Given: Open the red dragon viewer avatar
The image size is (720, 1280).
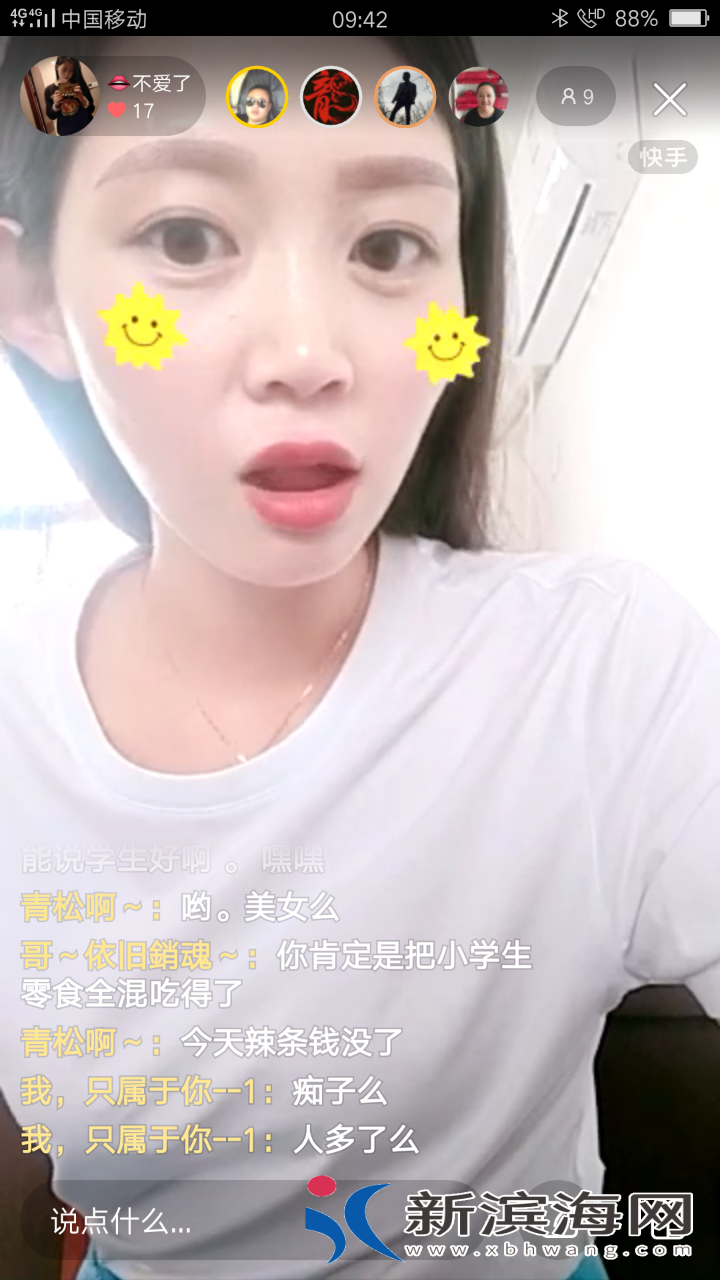Looking at the screenshot, I should click(331, 97).
